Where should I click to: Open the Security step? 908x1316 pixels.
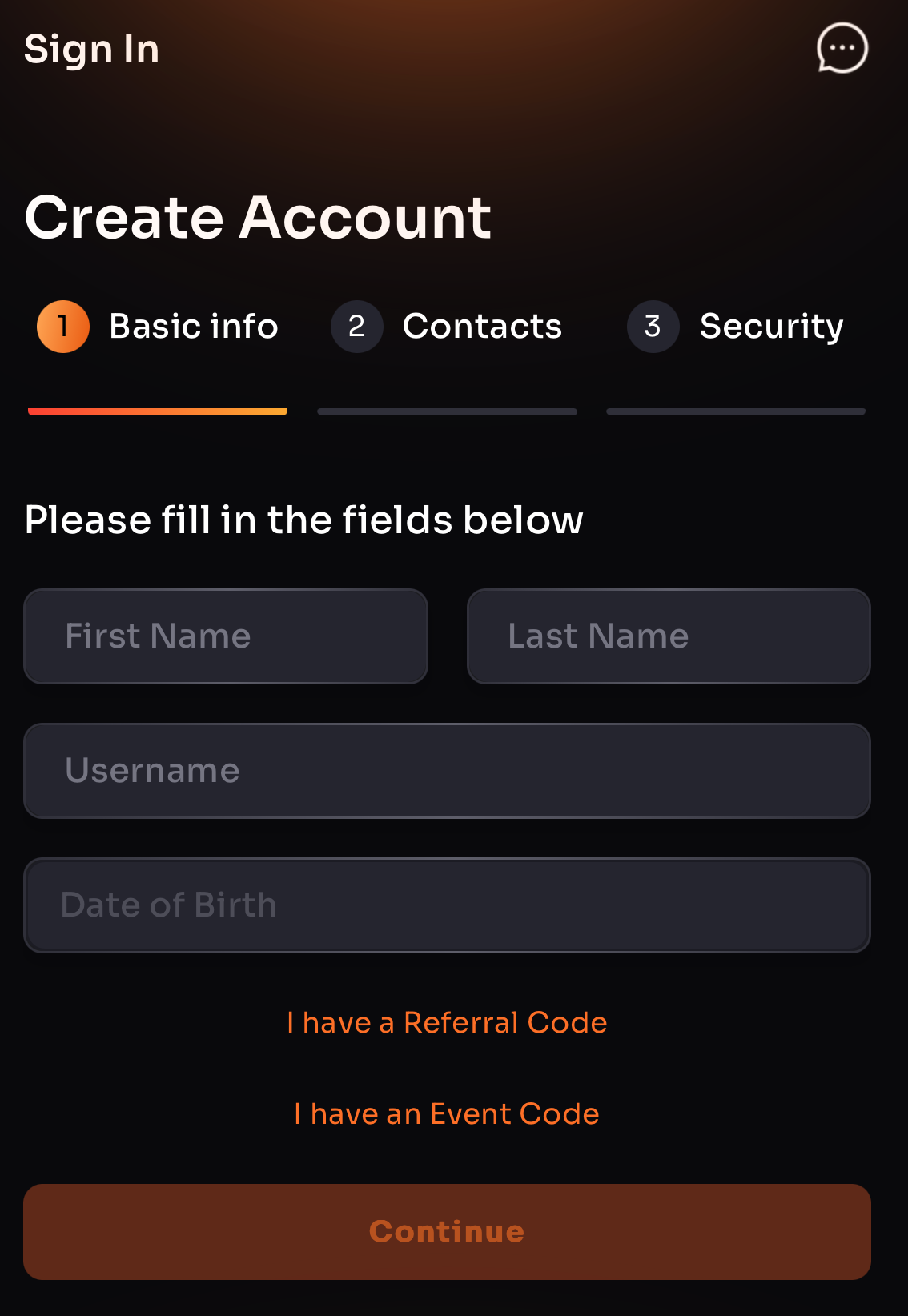click(x=770, y=326)
